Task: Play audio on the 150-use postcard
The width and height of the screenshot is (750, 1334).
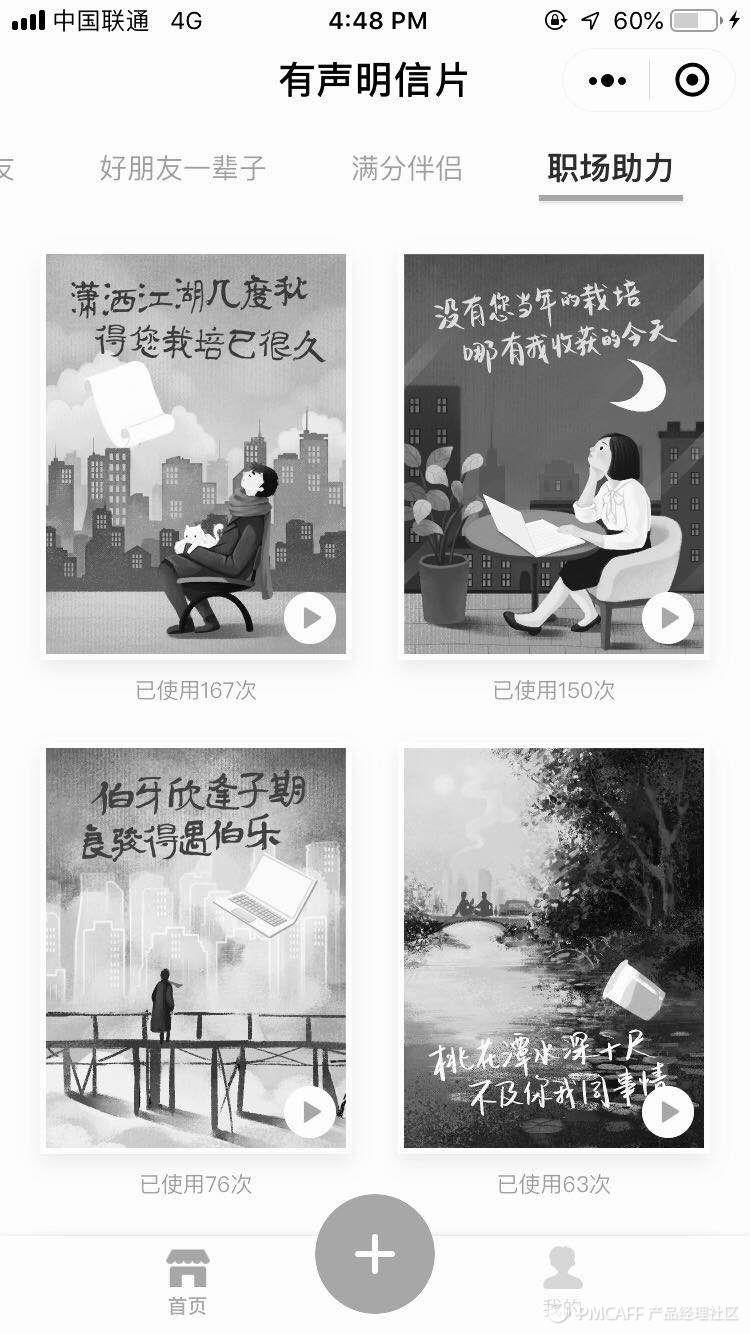Action: coord(668,619)
